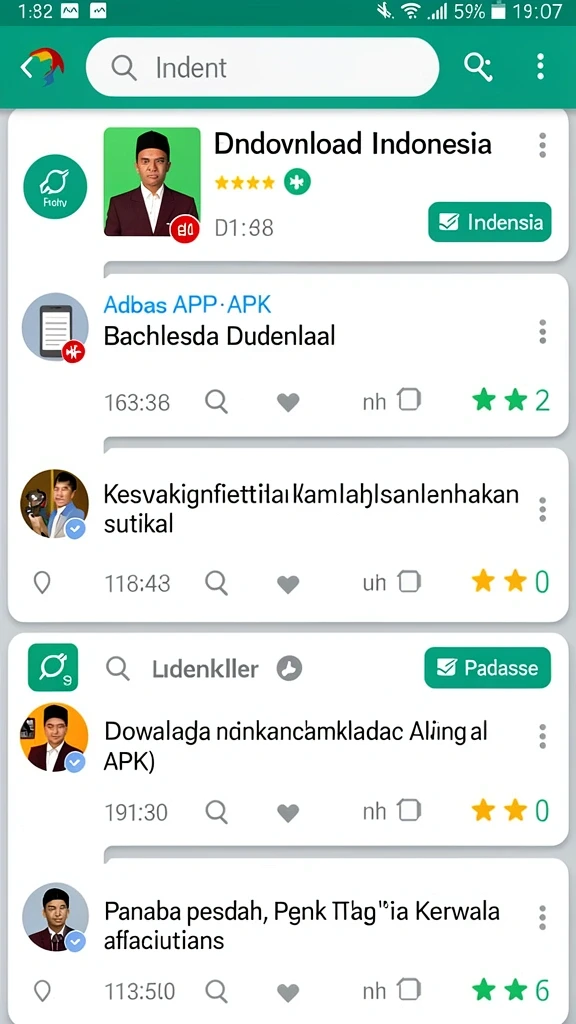576x1024 pixels.
Task: Tap the search field showing Indent
Action: click(262, 67)
